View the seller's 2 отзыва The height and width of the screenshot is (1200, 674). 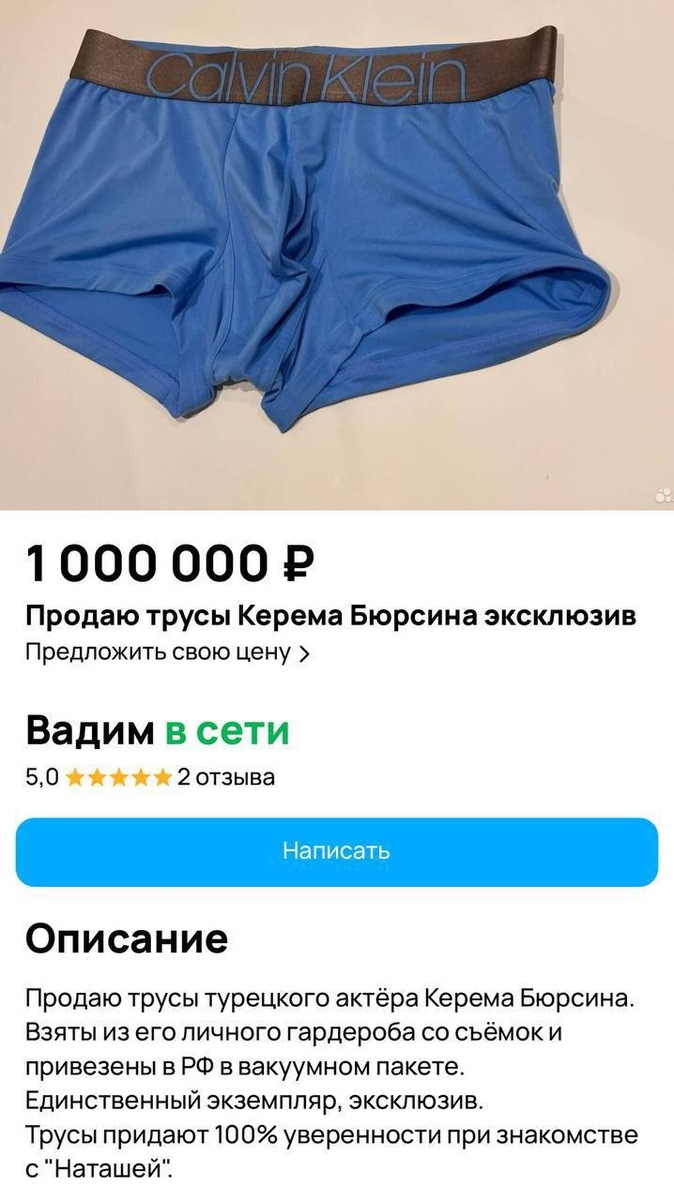pyautogui.click(x=226, y=777)
